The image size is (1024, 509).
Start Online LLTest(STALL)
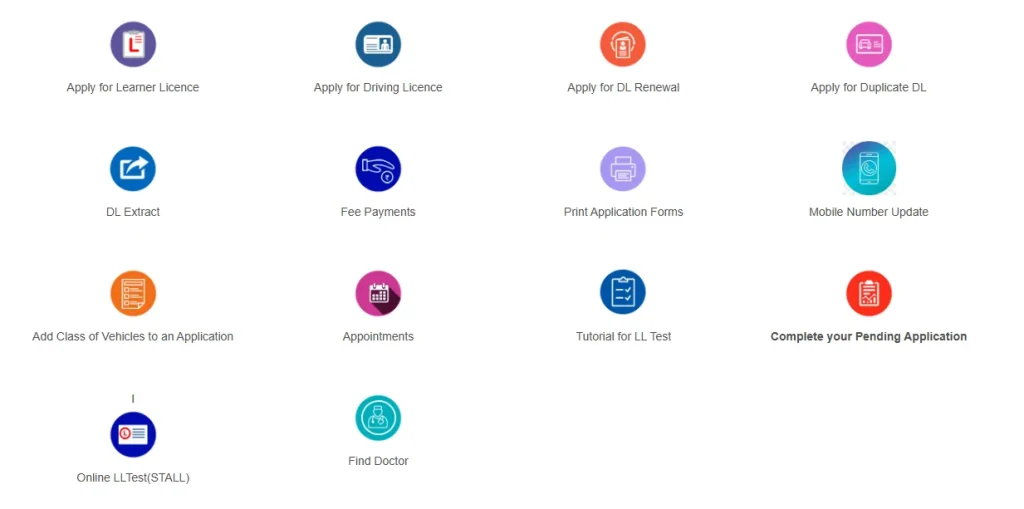pos(133,435)
